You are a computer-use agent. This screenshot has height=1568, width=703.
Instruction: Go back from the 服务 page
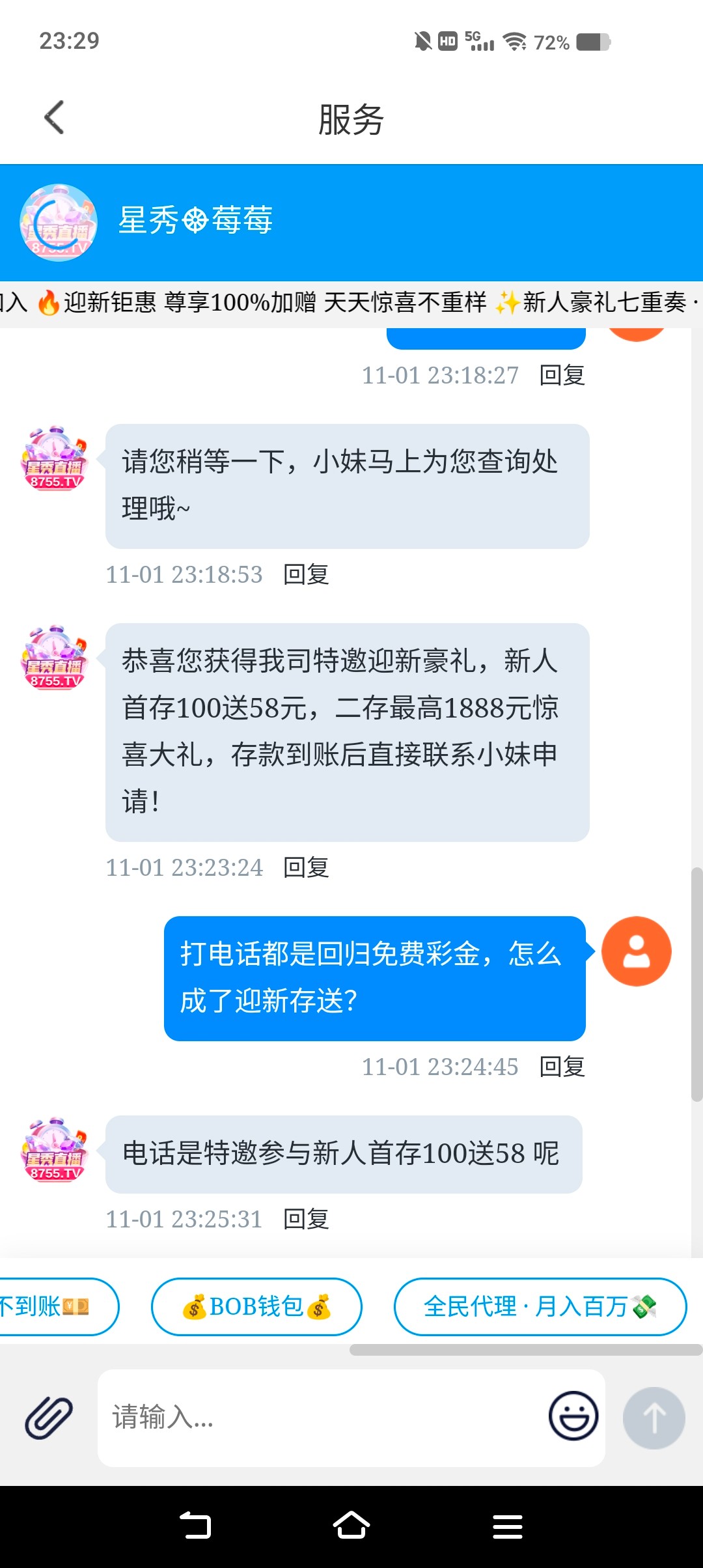tap(54, 118)
